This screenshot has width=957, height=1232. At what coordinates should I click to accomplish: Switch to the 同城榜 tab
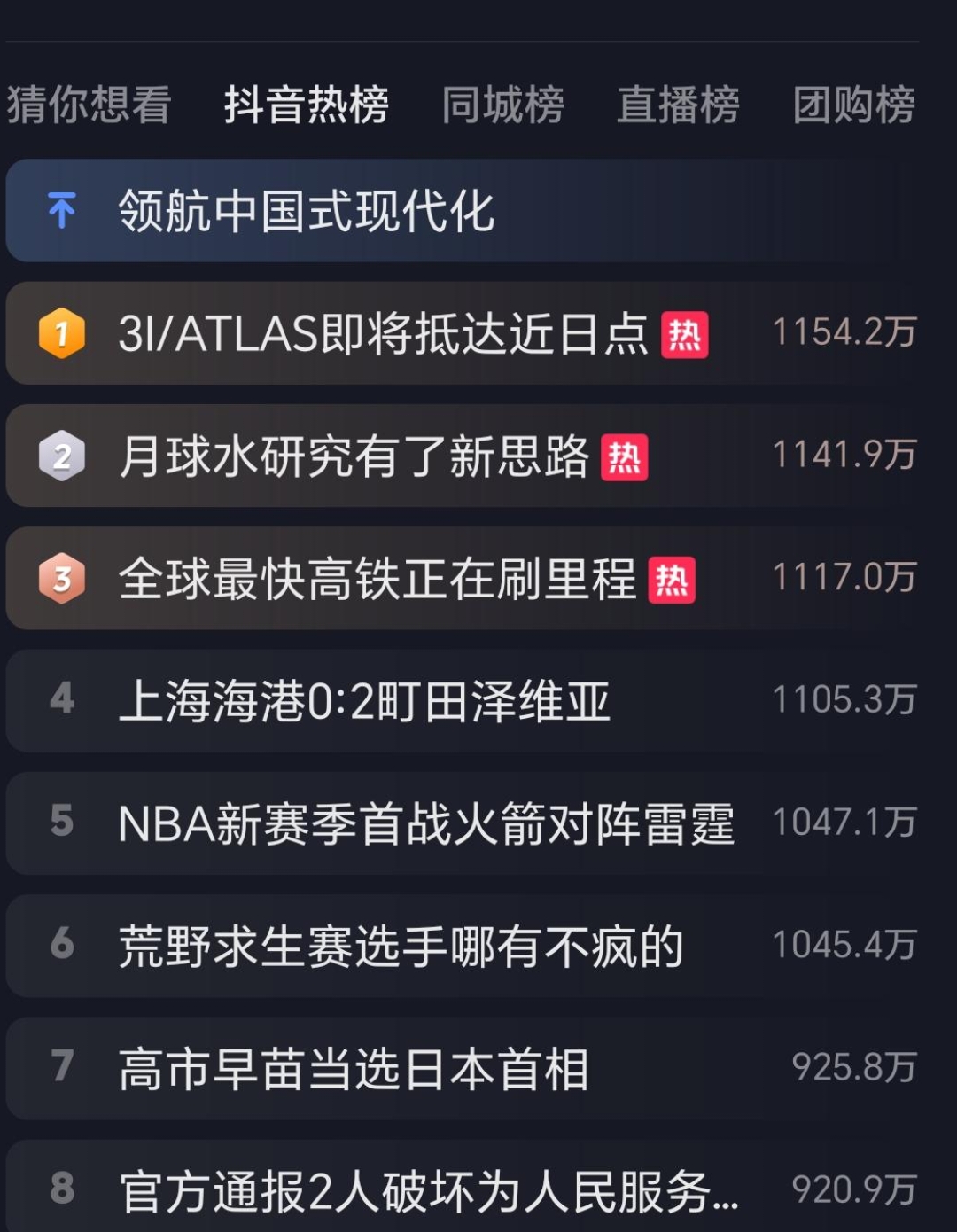[x=502, y=105]
